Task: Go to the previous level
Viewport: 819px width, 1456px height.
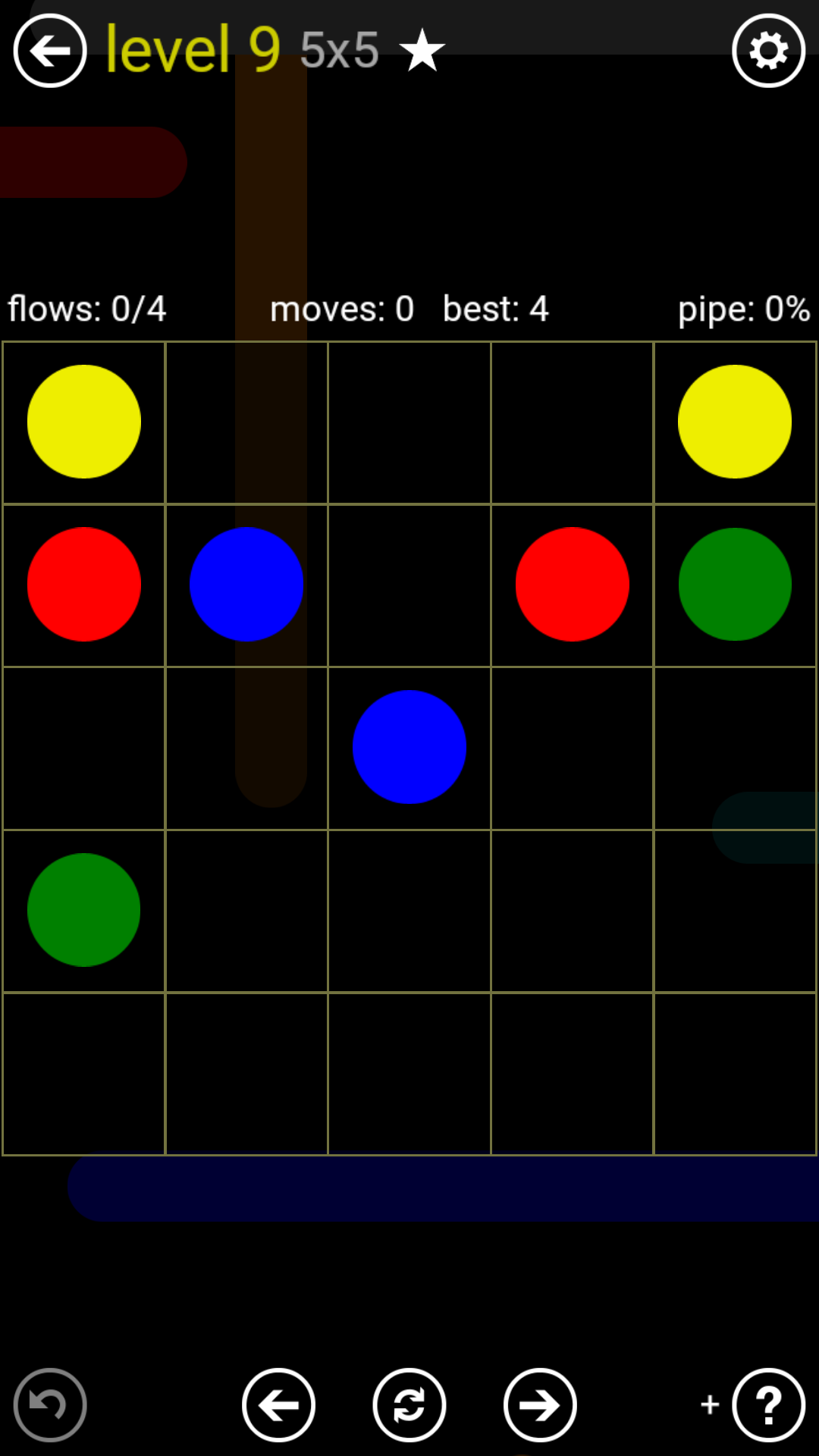Action: (x=278, y=1404)
